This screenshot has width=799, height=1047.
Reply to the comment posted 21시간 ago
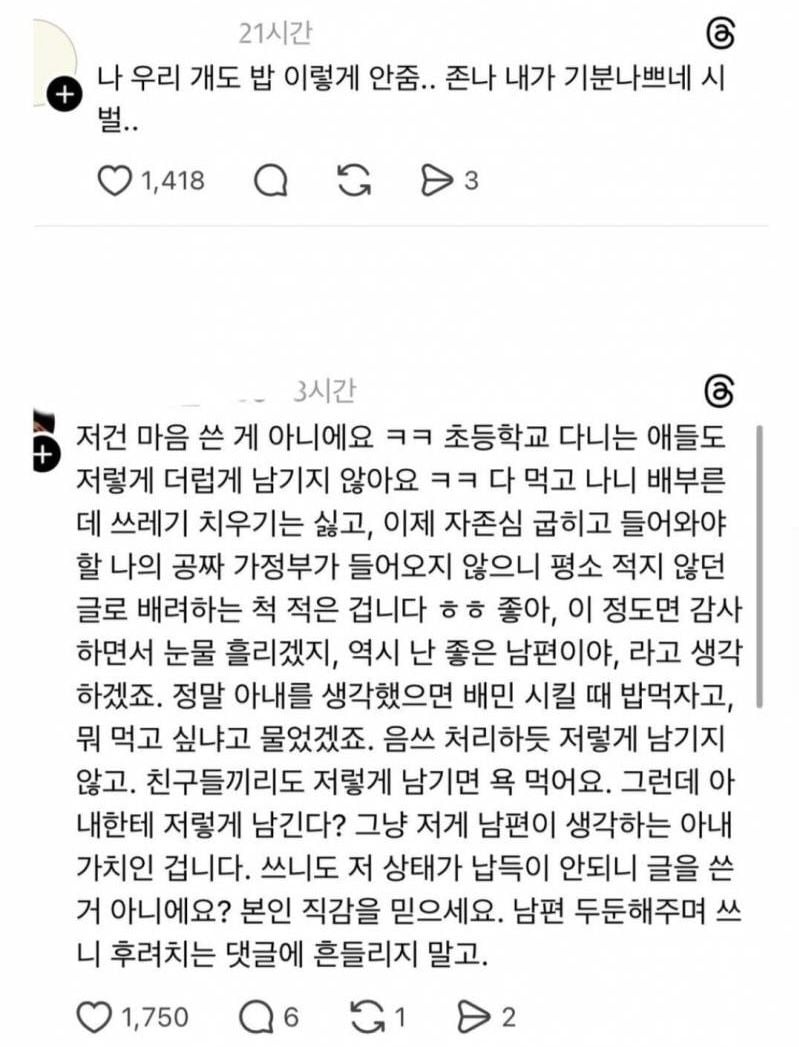pyautogui.click(x=272, y=180)
